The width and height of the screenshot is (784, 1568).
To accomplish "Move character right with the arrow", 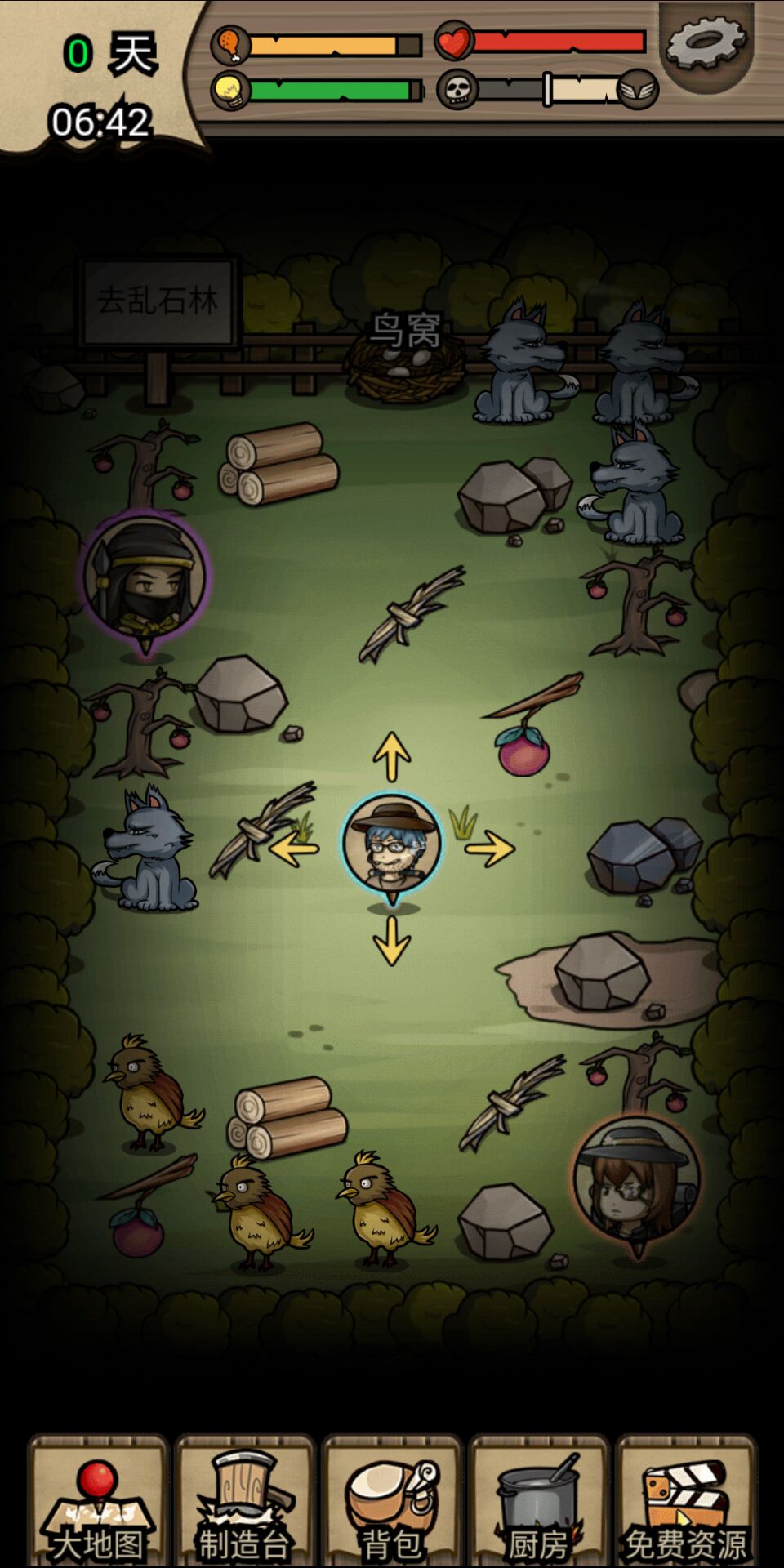I will click(x=491, y=849).
